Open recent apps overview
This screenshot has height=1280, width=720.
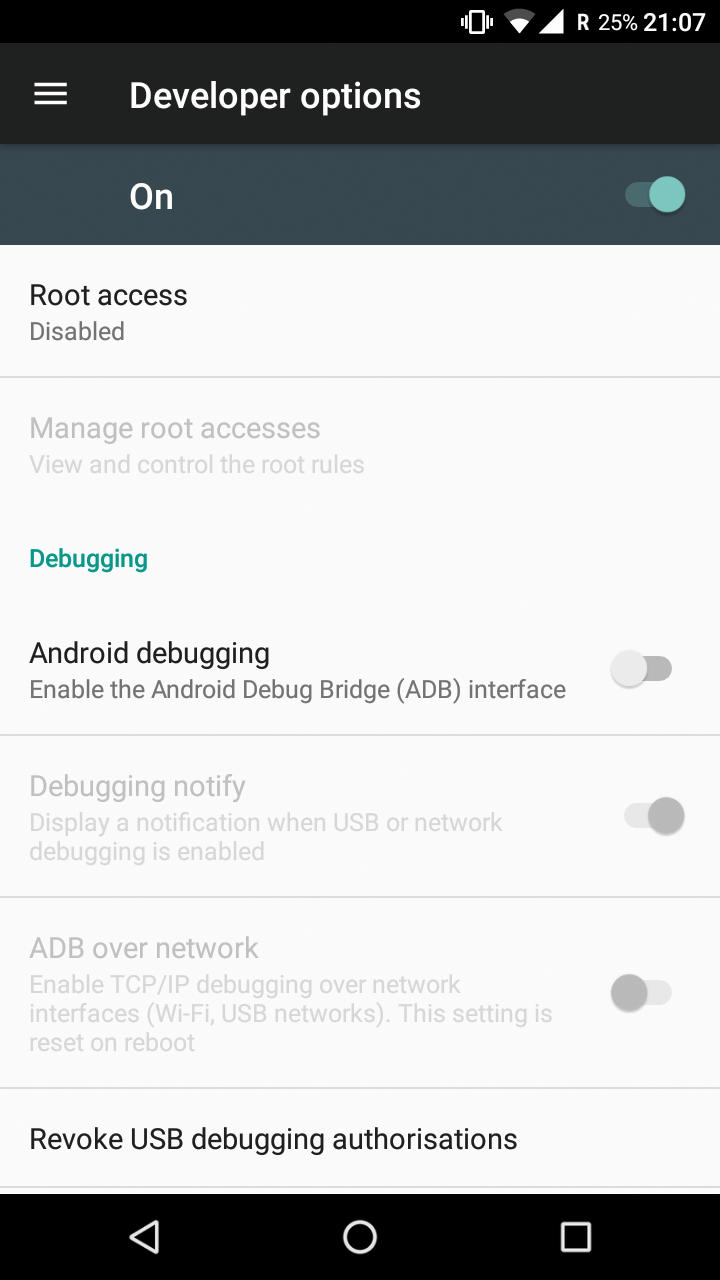pos(576,1237)
